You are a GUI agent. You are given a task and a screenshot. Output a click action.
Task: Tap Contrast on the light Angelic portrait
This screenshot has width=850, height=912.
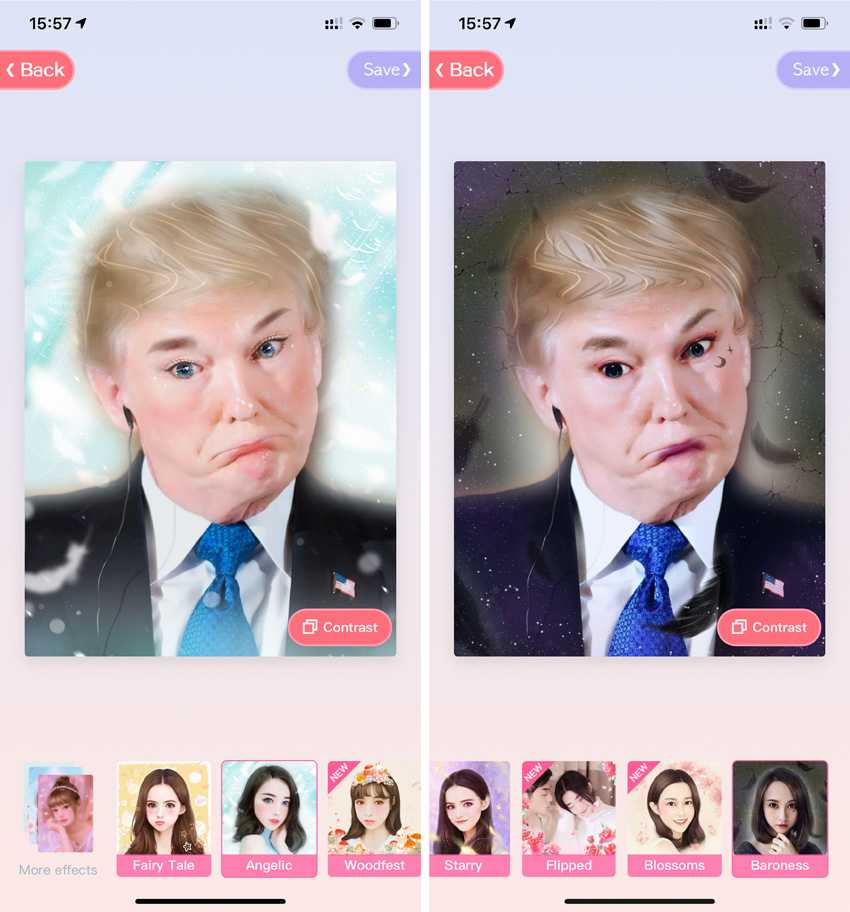pyautogui.click(x=340, y=627)
